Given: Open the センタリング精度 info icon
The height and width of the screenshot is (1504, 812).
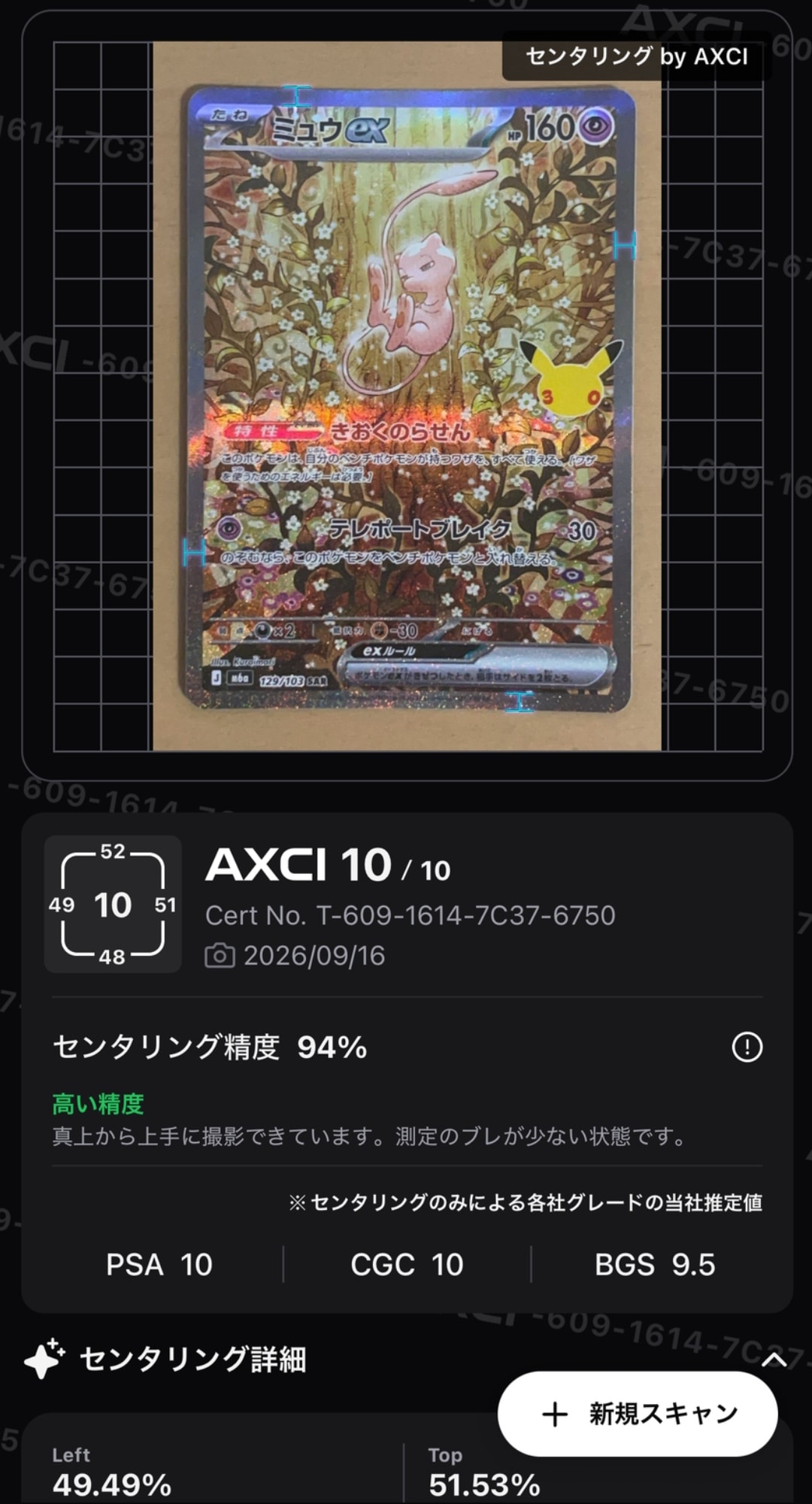Looking at the screenshot, I should (x=747, y=1047).
